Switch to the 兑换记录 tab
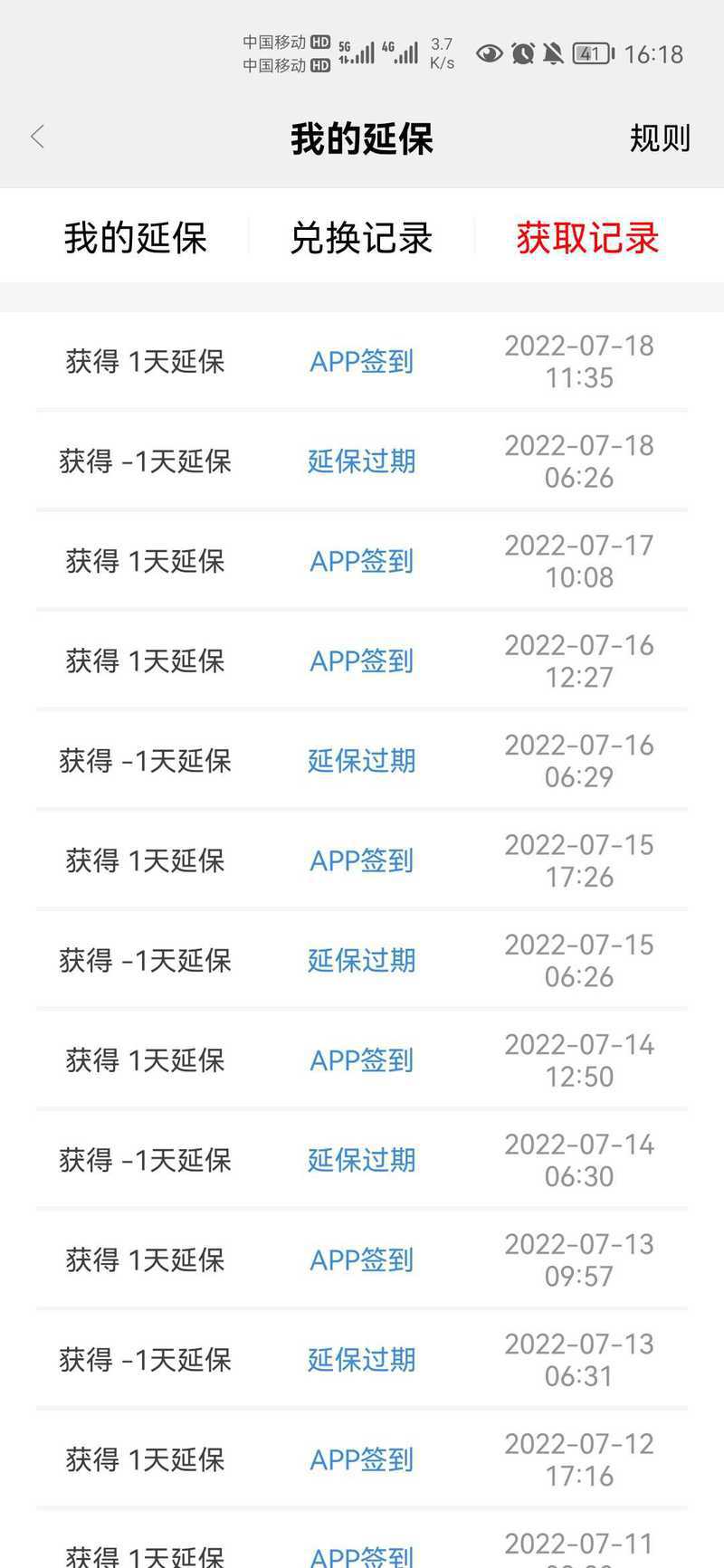724x1568 pixels. coord(361,238)
